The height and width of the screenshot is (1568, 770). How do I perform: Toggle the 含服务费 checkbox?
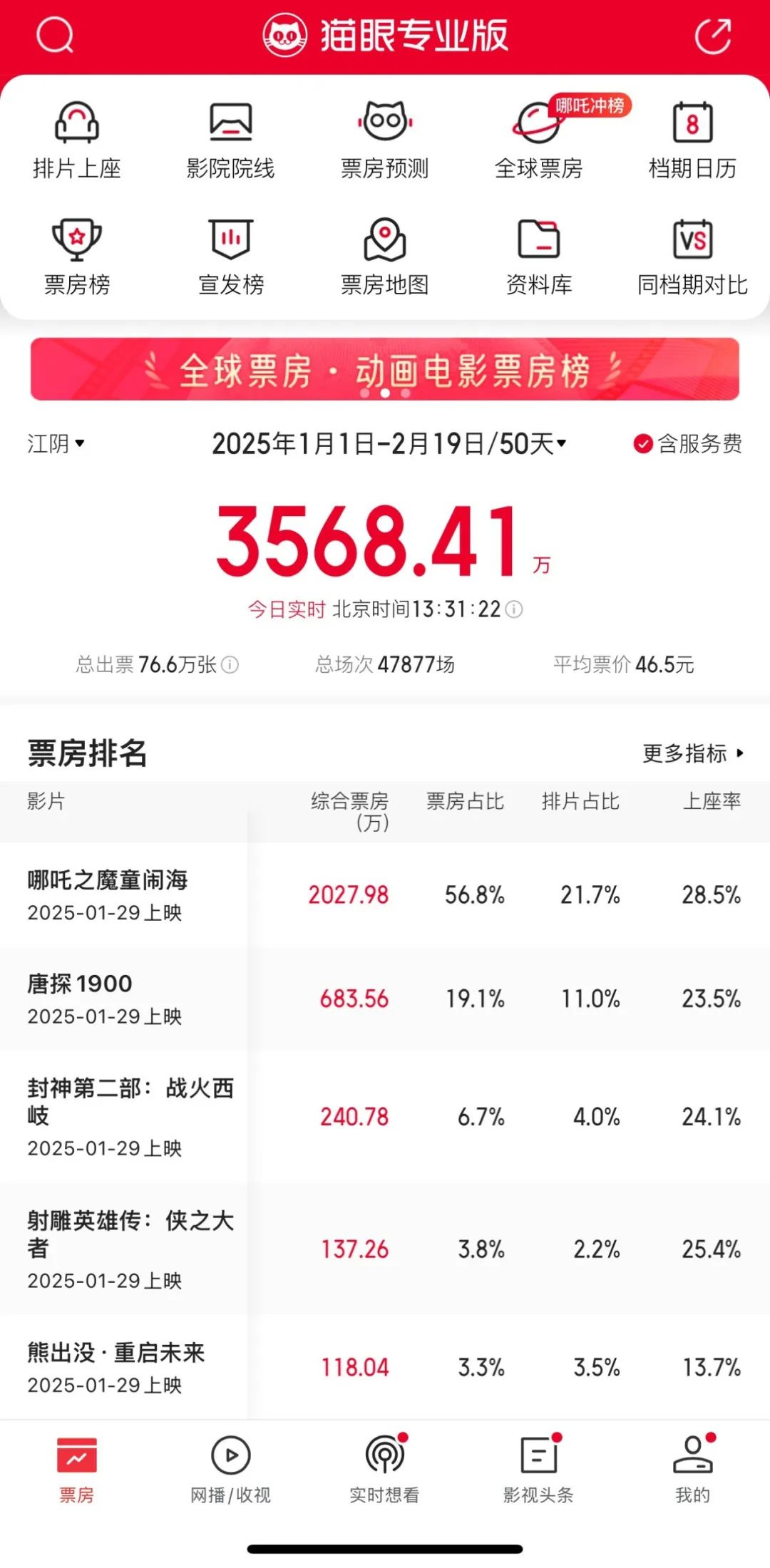click(x=688, y=443)
